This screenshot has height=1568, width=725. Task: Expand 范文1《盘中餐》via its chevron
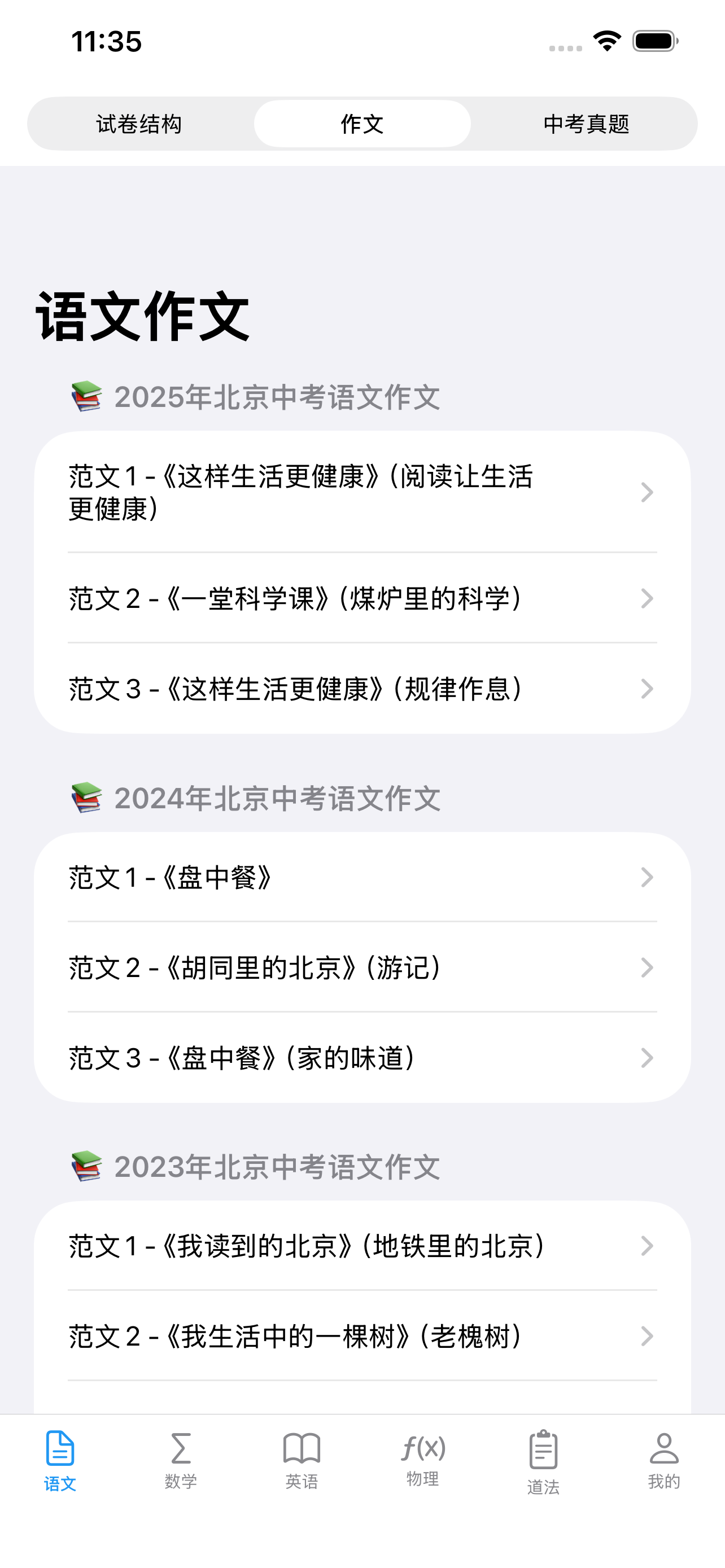point(647,877)
